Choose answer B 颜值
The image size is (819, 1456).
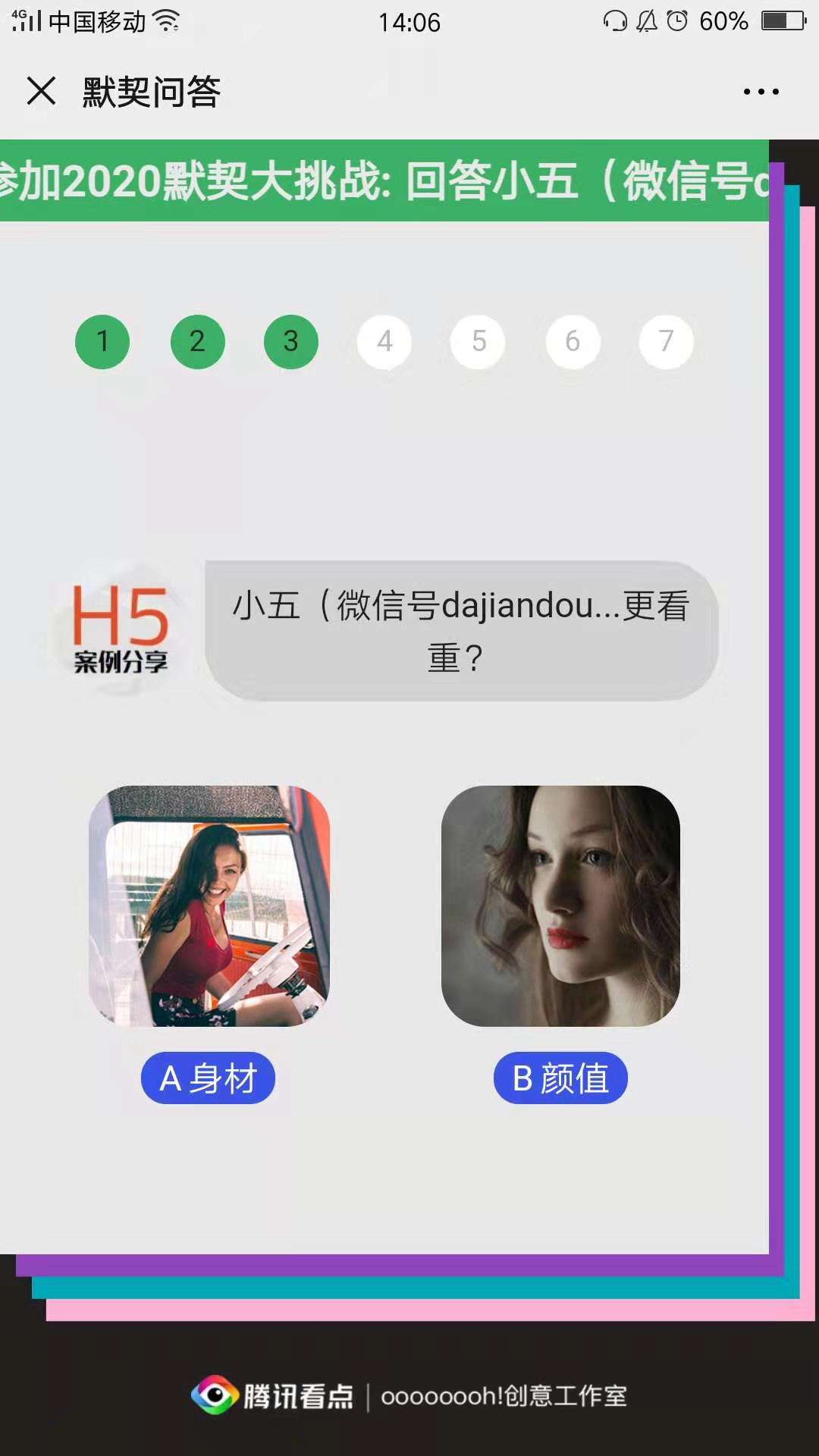(560, 1078)
